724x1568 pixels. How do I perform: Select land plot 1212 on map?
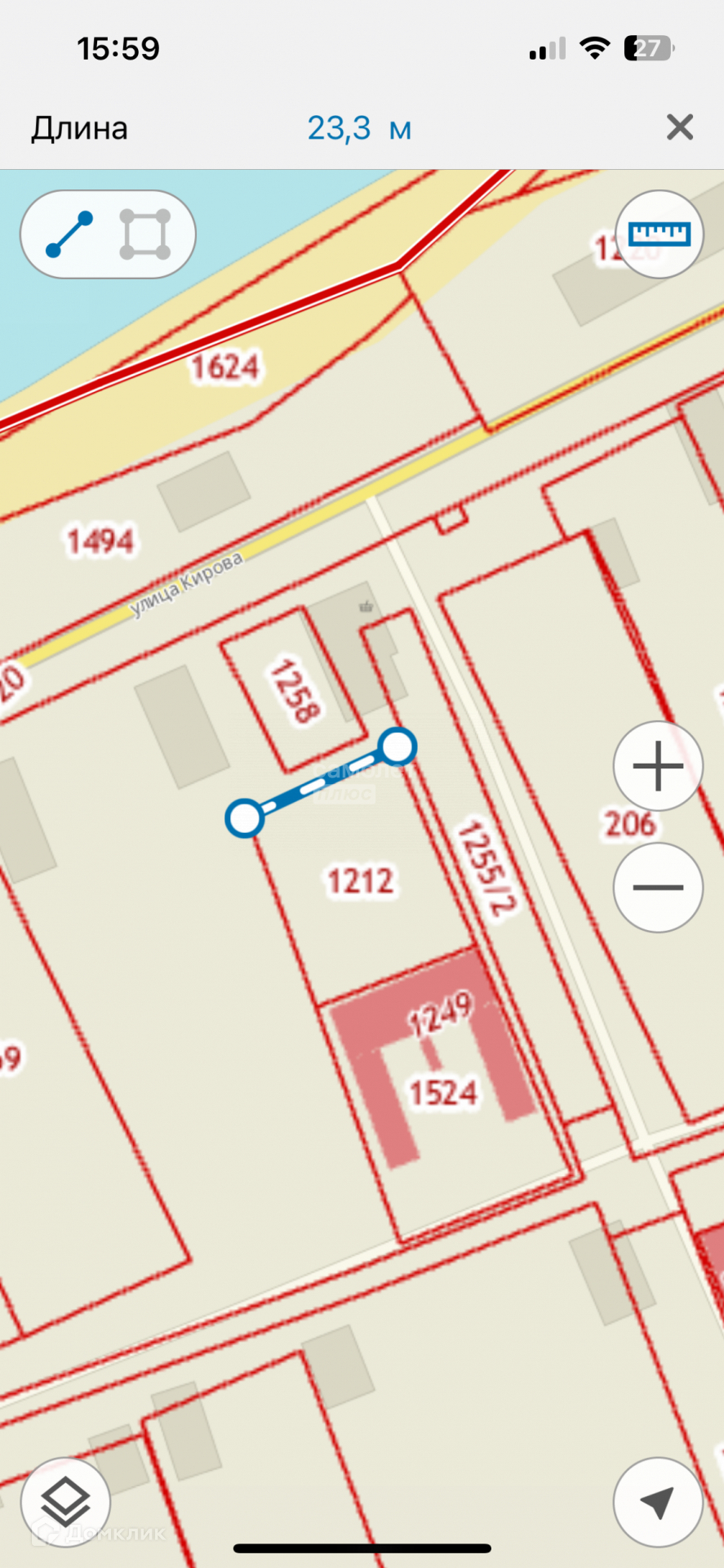point(359,882)
